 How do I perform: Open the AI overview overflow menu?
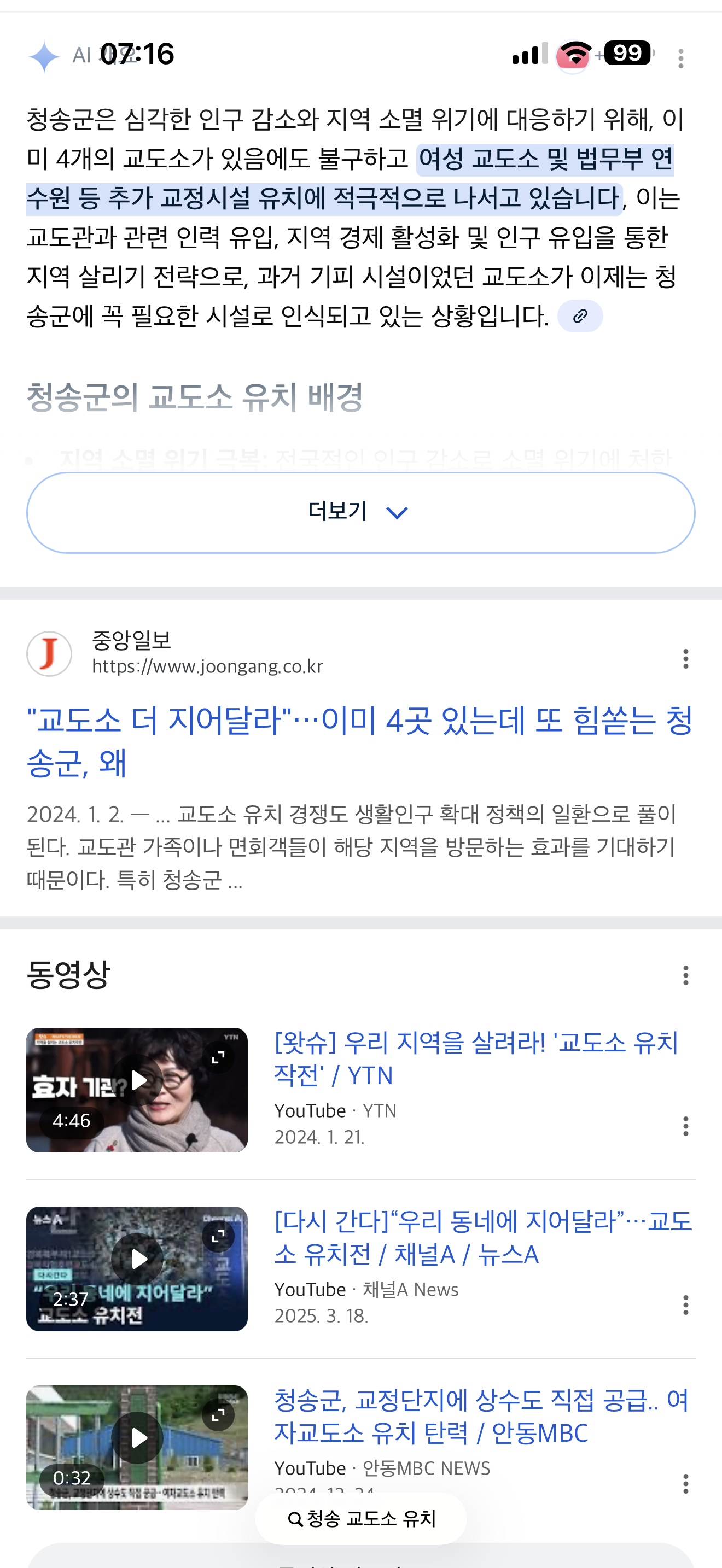click(x=680, y=58)
